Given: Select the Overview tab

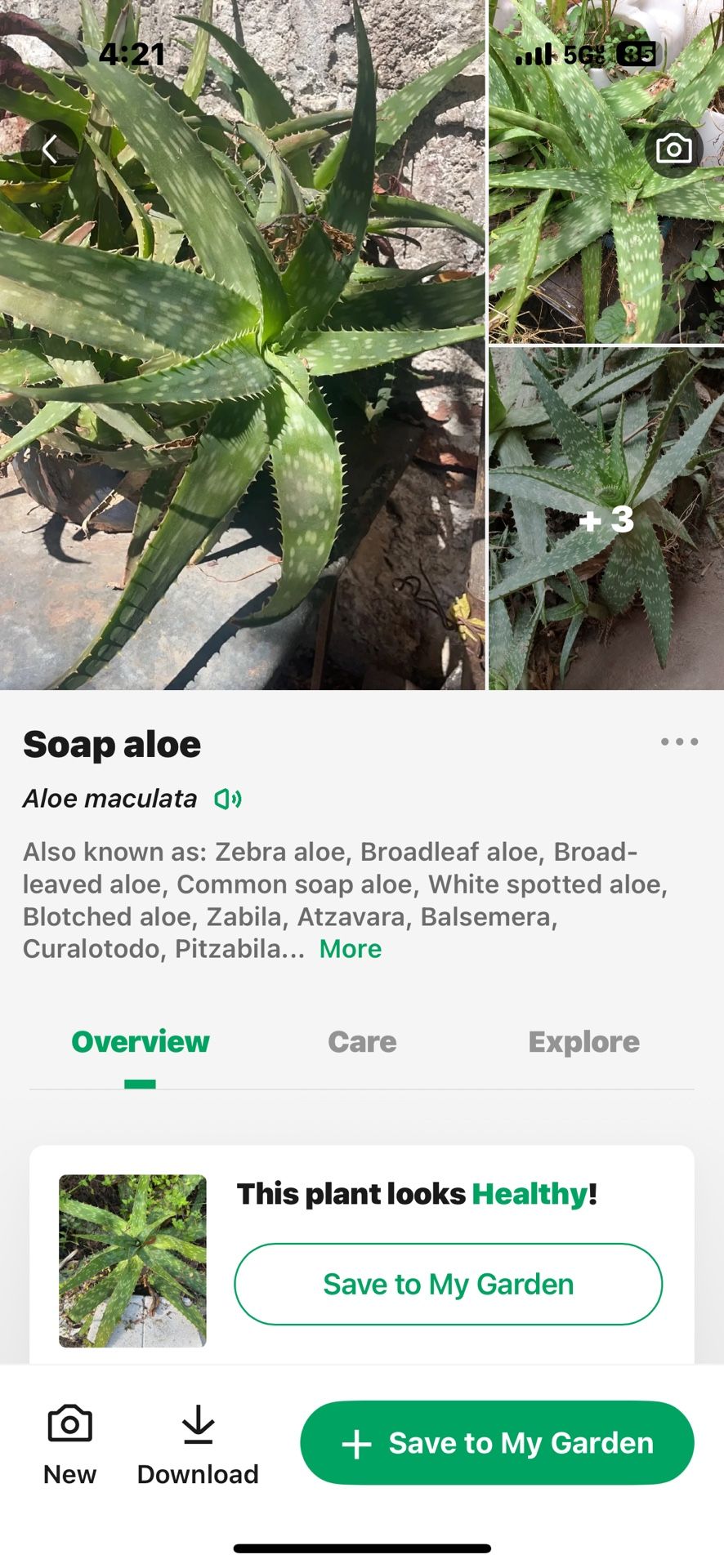Looking at the screenshot, I should (141, 1042).
